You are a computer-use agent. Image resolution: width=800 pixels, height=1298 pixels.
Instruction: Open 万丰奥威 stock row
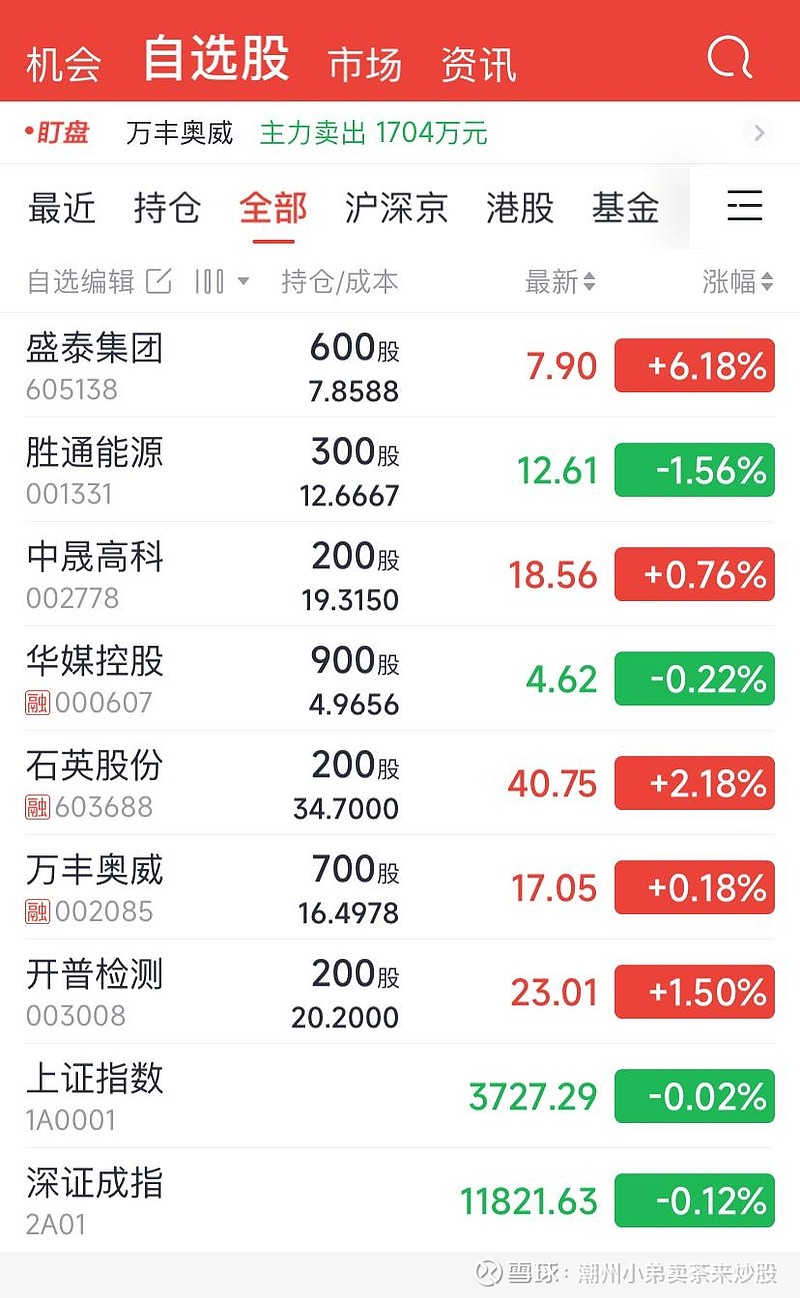400,887
